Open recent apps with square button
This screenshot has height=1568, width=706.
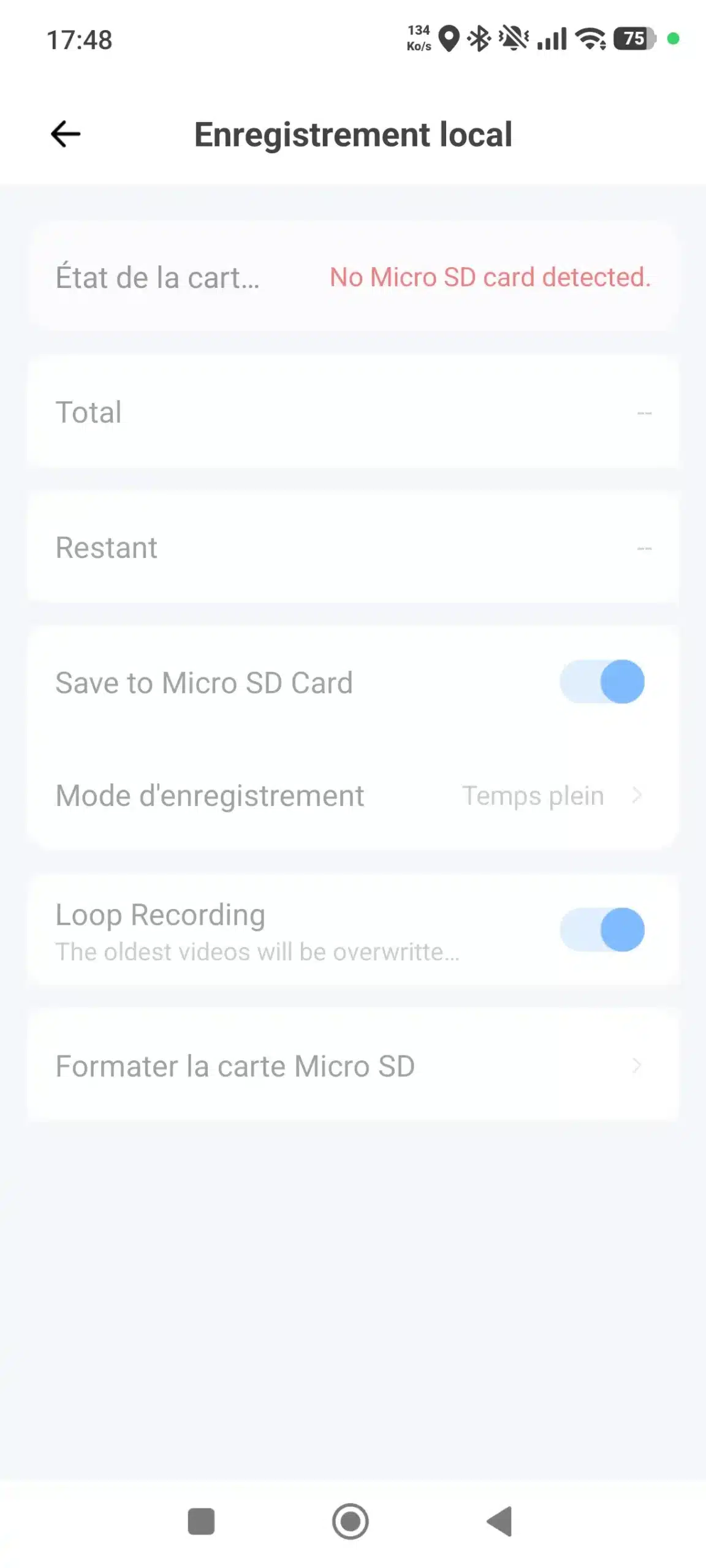click(201, 1521)
